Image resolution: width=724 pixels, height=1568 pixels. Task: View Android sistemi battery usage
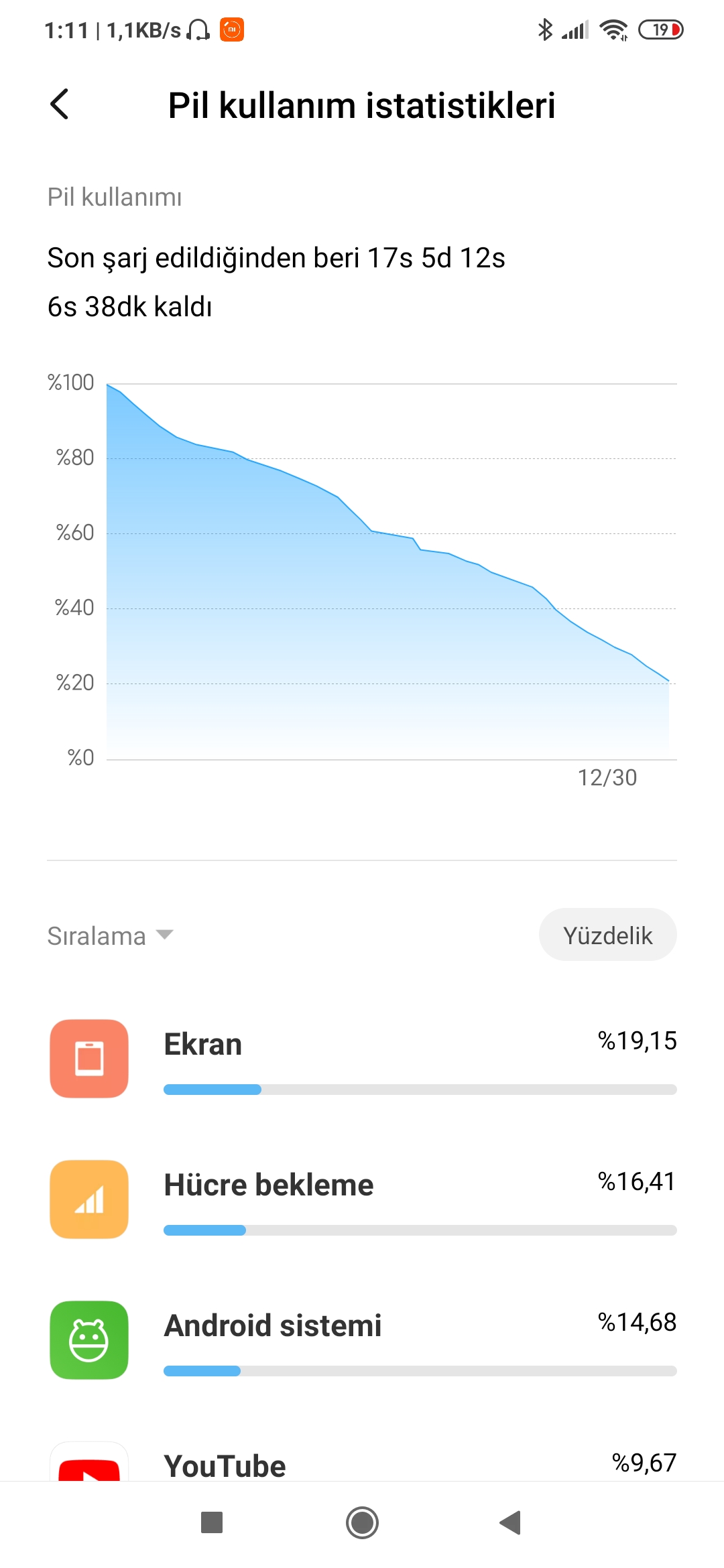pos(362,1340)
